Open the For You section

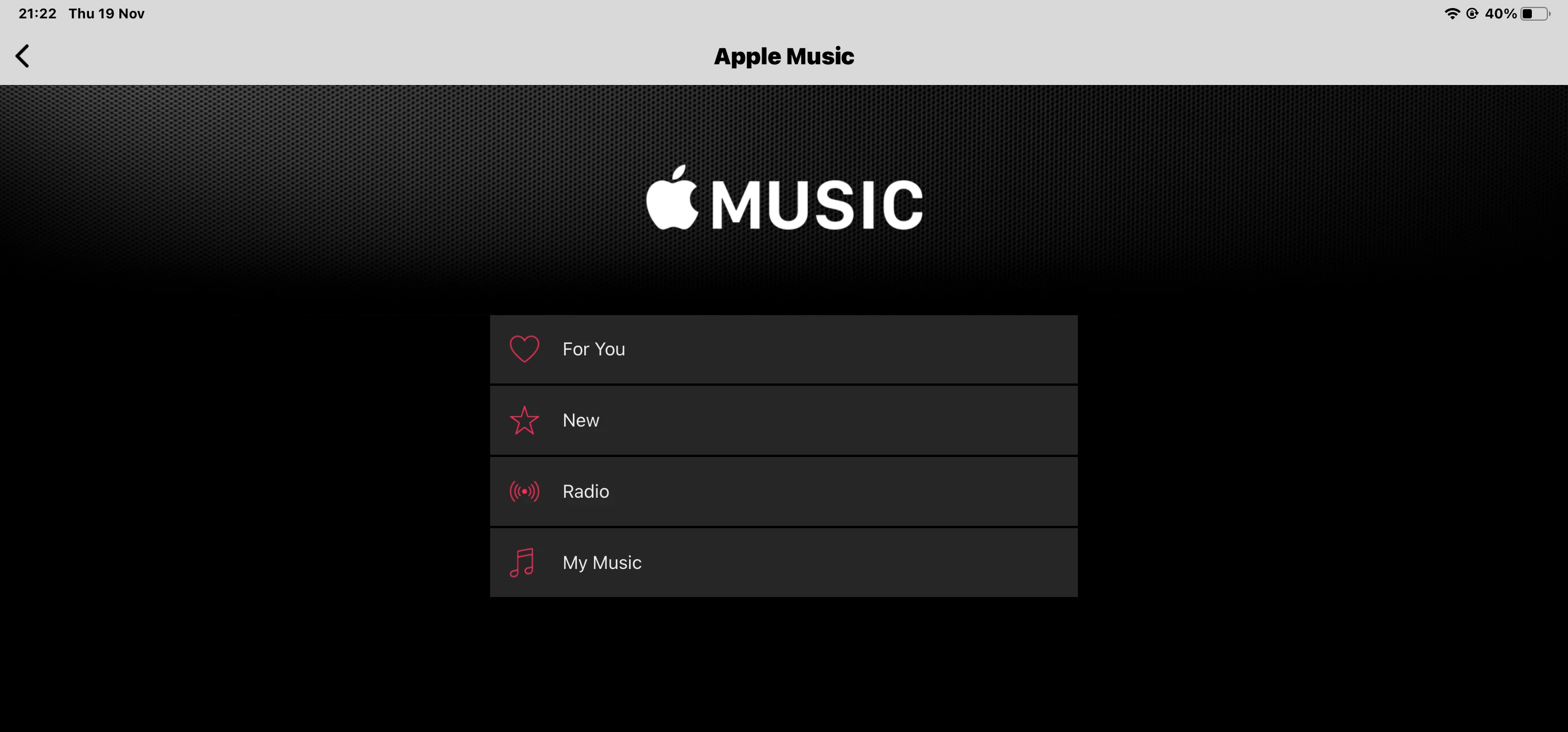coord(783,349)
